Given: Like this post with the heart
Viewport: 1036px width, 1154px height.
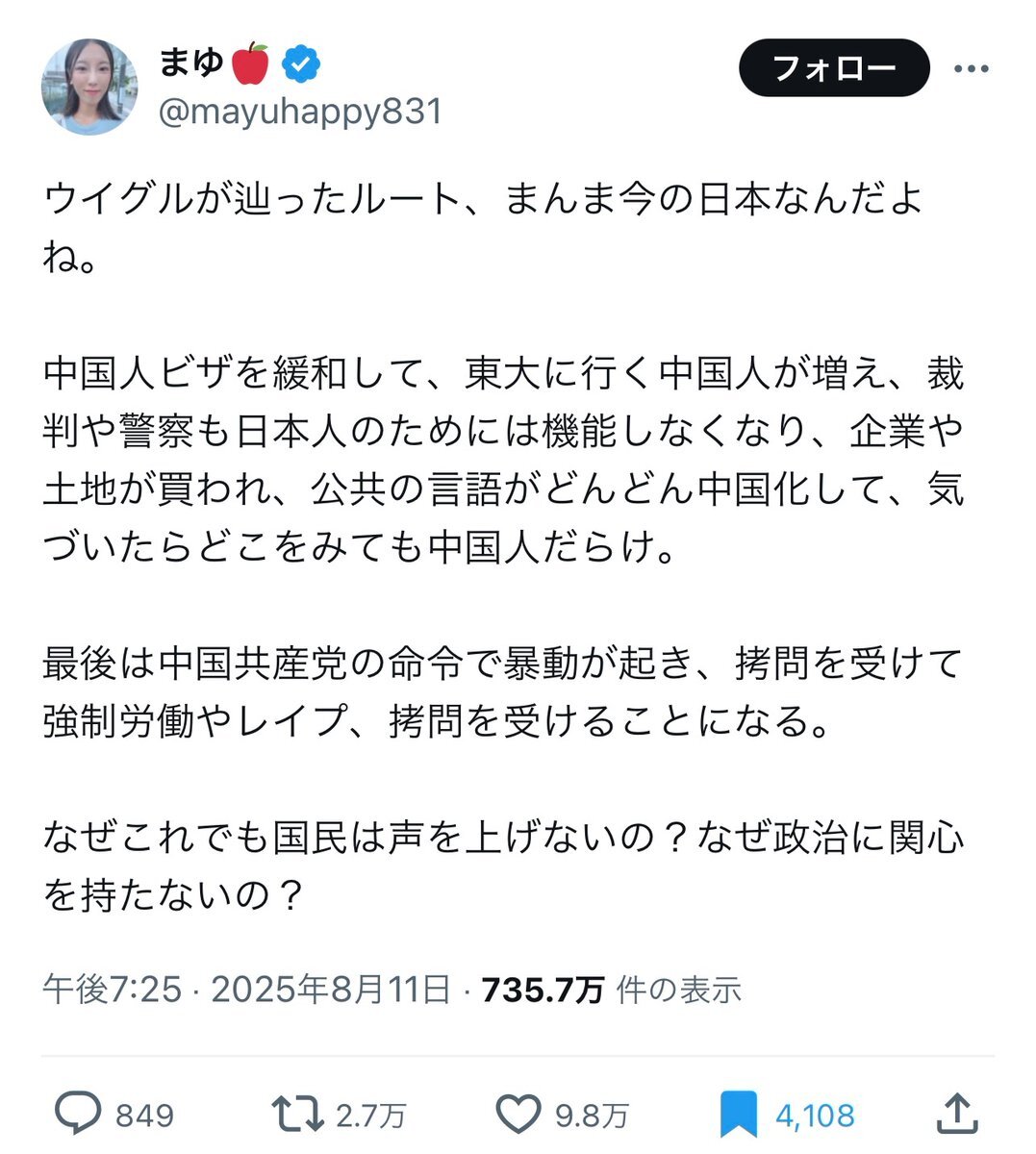Looking at the screenshot, I should coord(518,1114).
